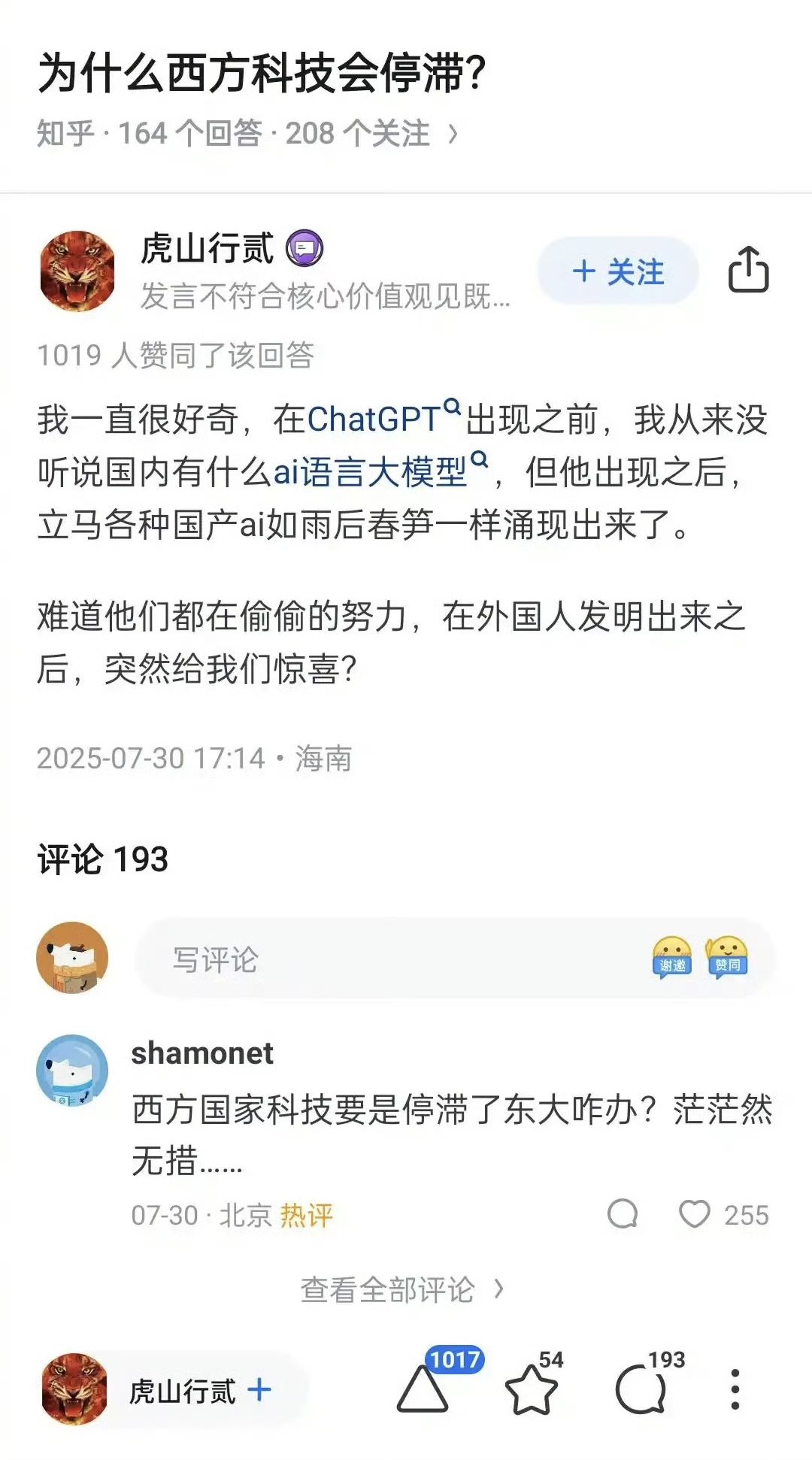Upvote this answer
The width and height of the screenshot is (812, 1460).
coord(423,1389)
